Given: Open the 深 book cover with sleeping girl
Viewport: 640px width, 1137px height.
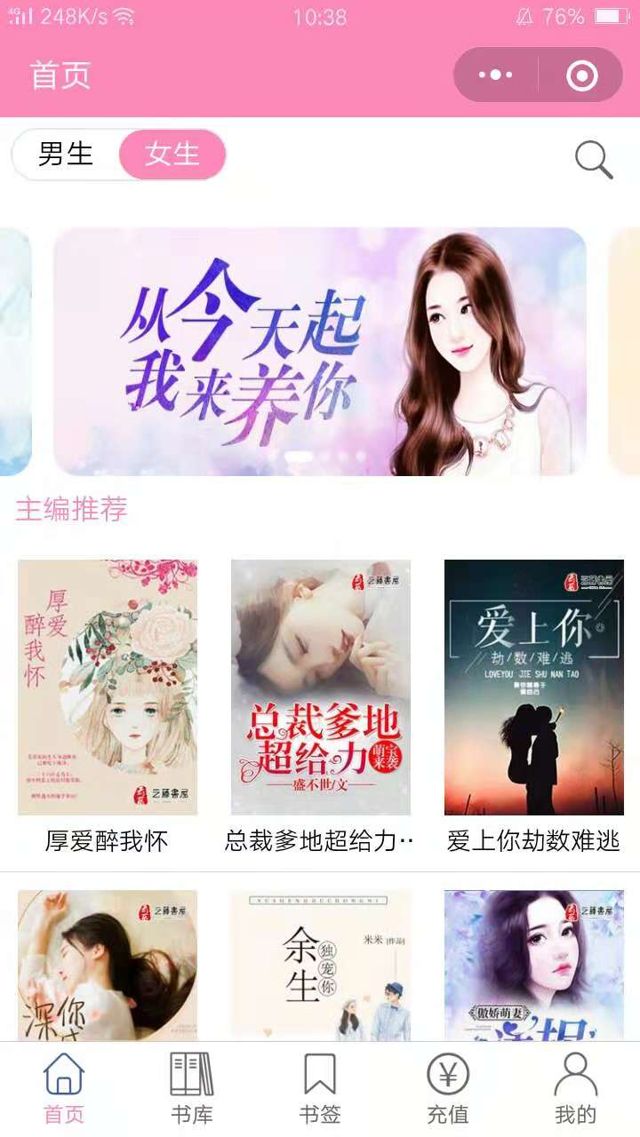Looking at the screenshot, I should coord(107,965).
